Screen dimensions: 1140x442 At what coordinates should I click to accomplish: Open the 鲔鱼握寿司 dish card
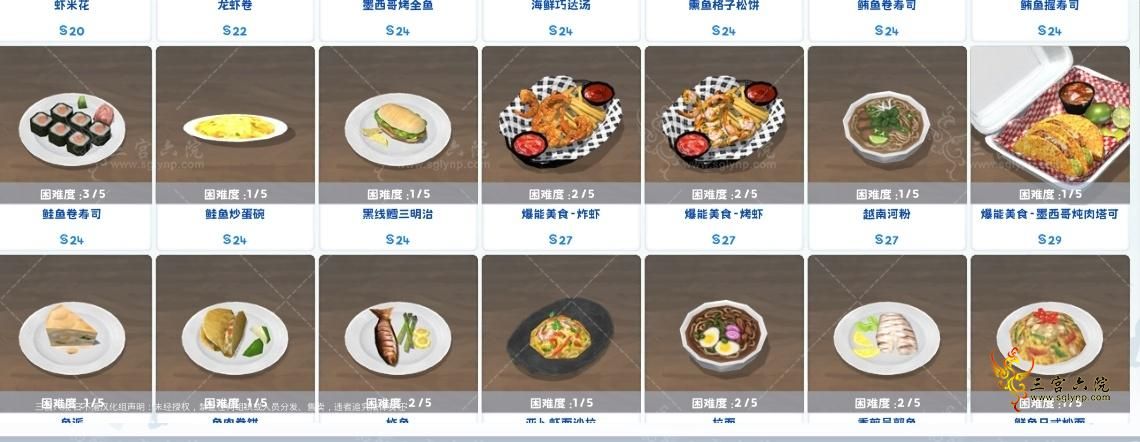[1050, 18]
